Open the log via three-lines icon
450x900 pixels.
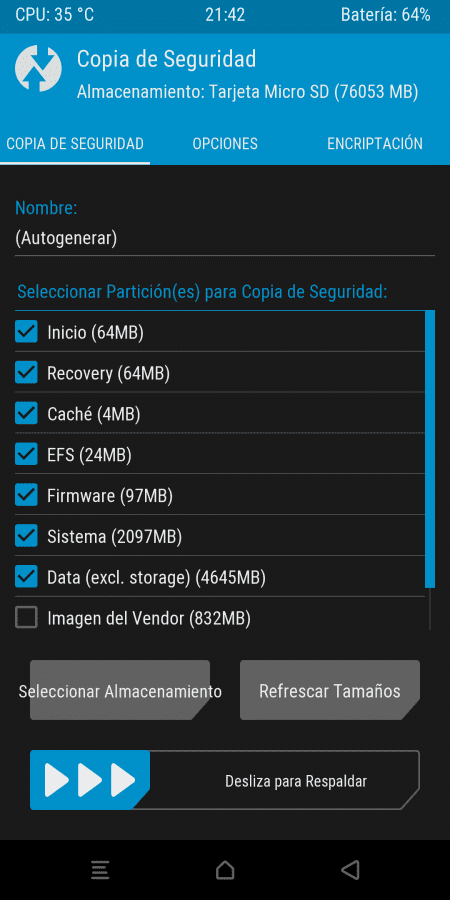click(x=100, y=870)
